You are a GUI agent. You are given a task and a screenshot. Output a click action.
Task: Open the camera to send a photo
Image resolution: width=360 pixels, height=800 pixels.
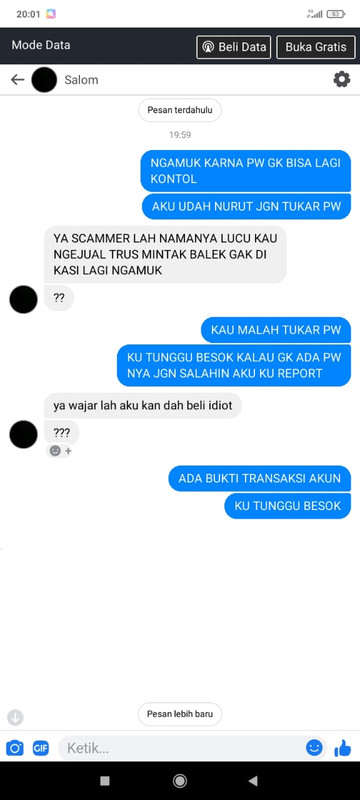(x=15, y=748)
